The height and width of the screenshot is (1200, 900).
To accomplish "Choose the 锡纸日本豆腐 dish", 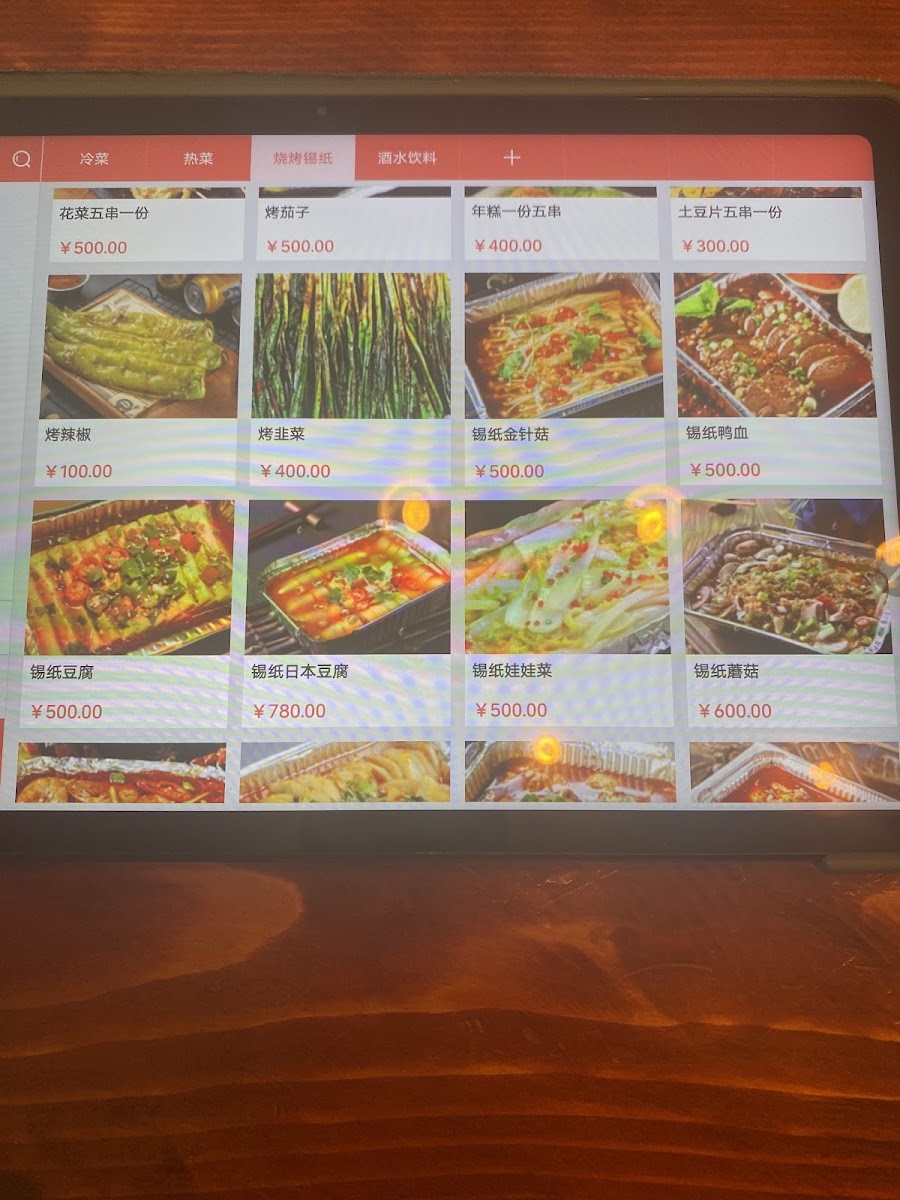I will (x=347, y=612).
